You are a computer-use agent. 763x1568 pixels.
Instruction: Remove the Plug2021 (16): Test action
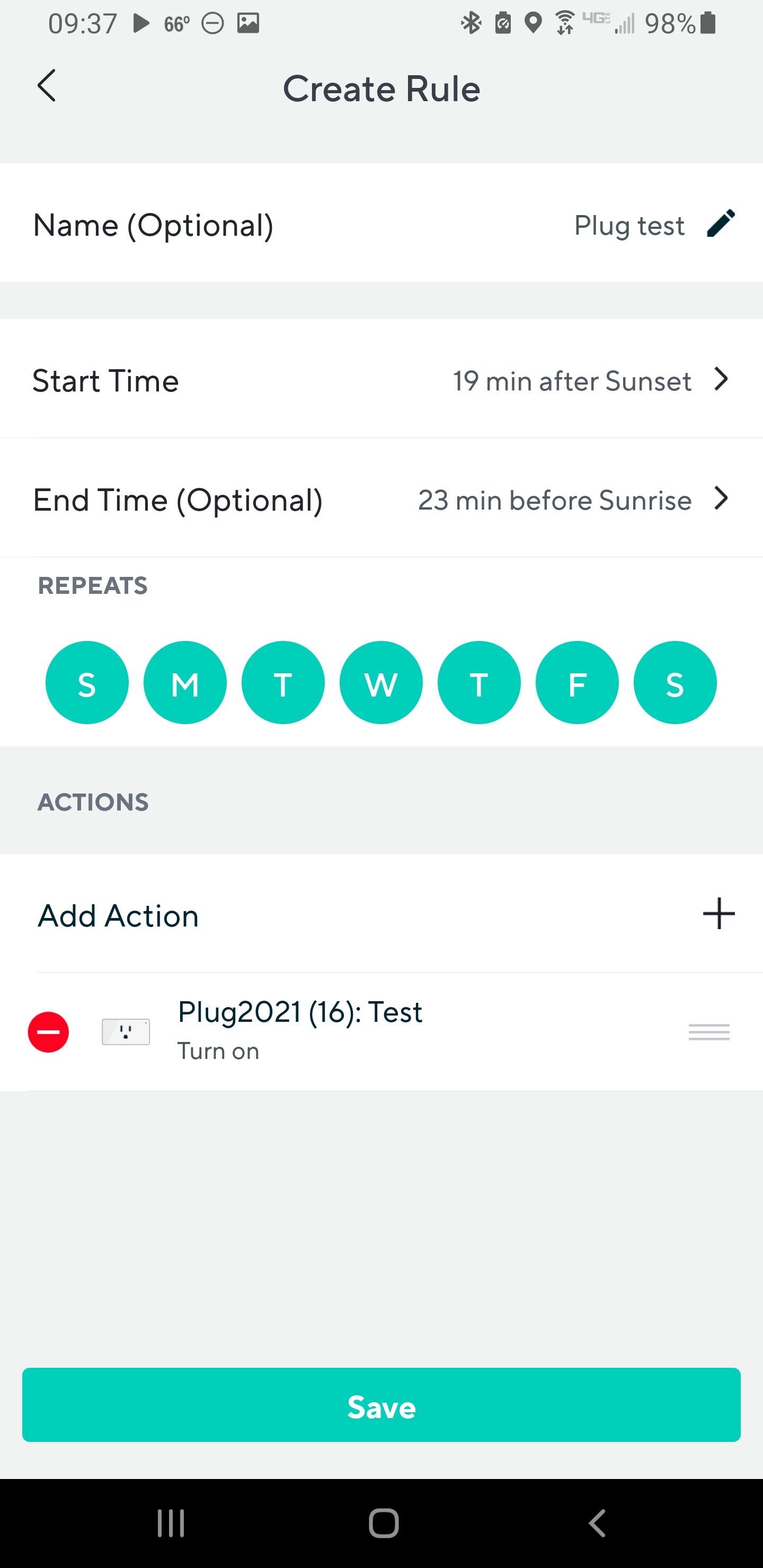[48, 1032]
